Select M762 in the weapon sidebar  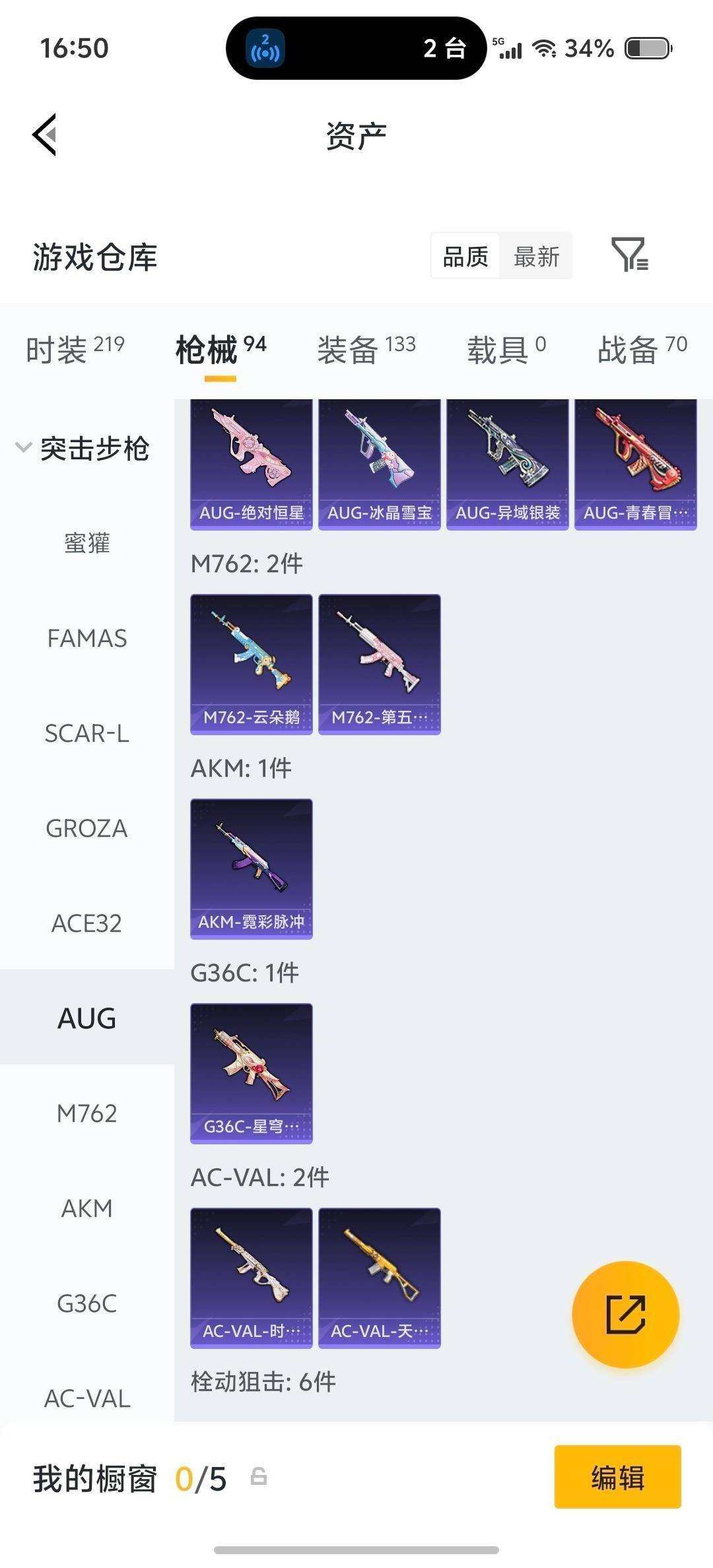[86, 1113]
